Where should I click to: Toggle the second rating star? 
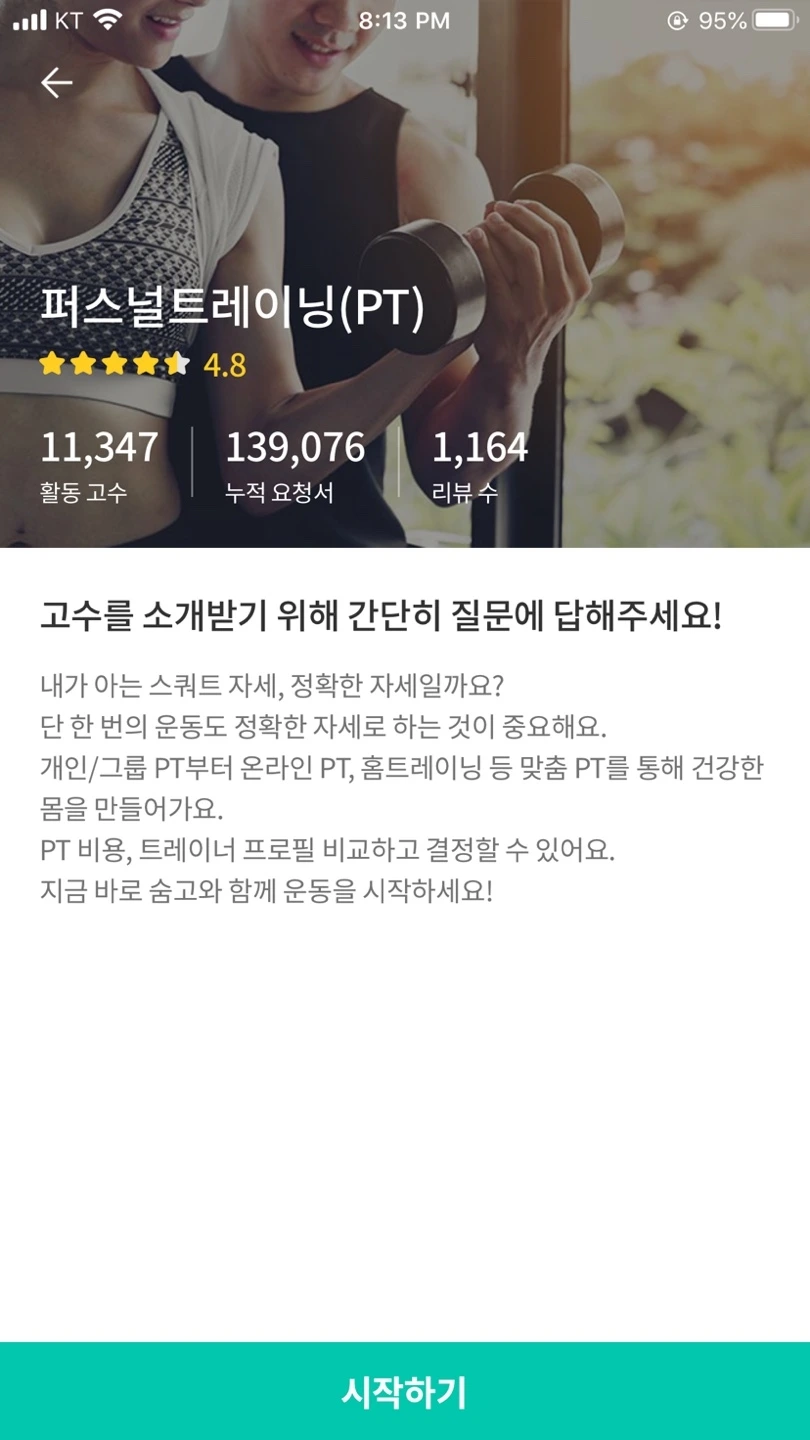click(x=84, y=364)
